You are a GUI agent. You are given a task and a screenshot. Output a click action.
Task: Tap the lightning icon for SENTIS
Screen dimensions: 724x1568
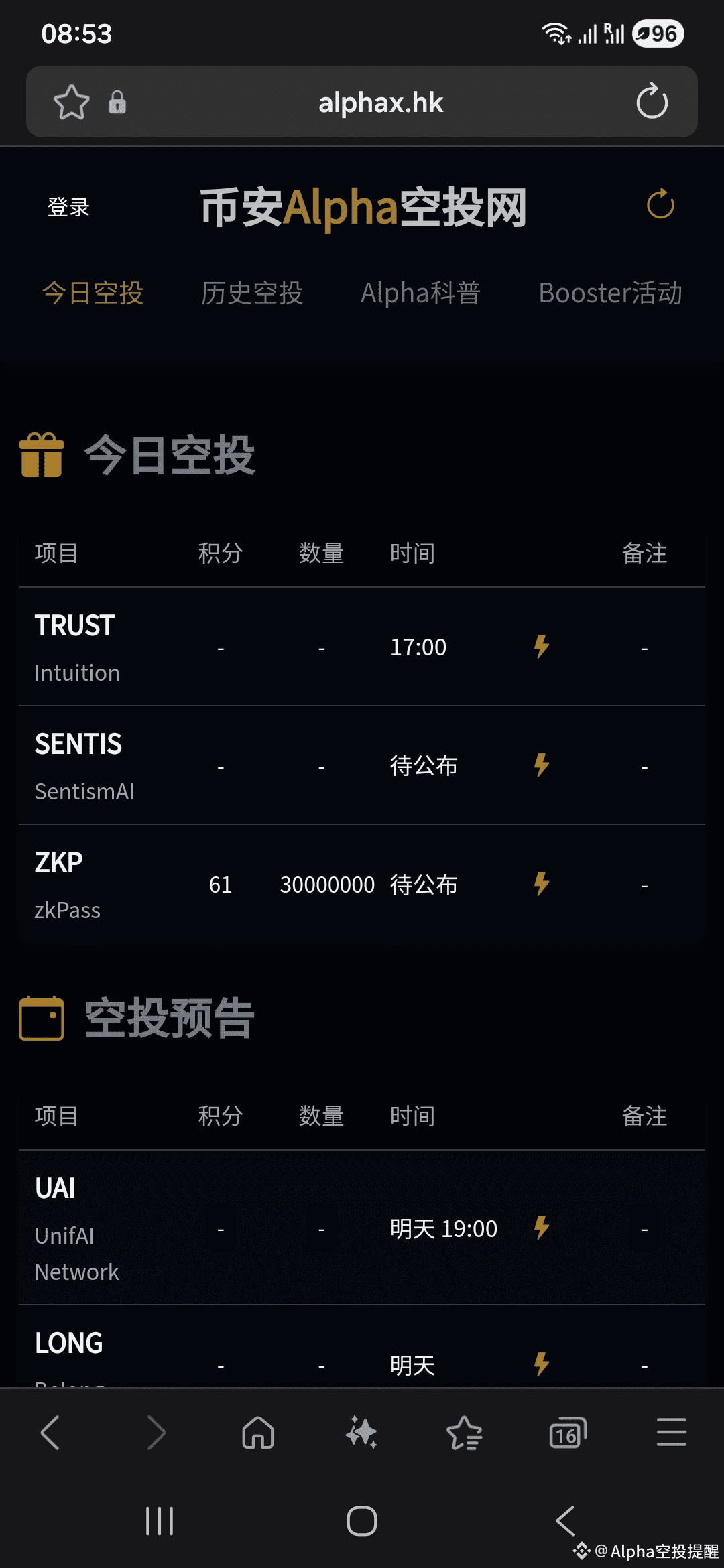[x=542, y=765]
